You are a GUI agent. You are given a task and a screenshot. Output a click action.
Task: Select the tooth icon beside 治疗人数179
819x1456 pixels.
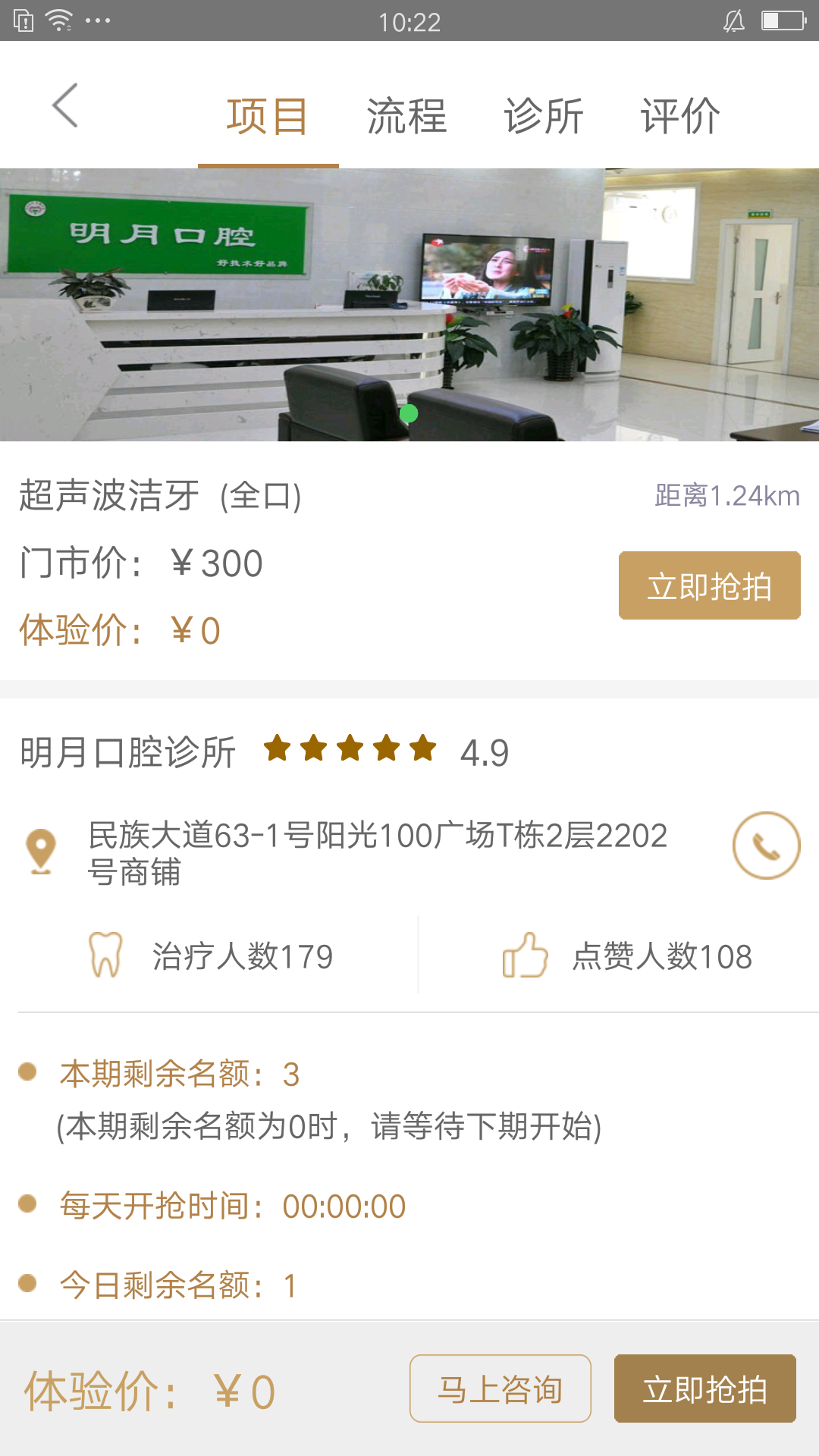coord(105,955)
